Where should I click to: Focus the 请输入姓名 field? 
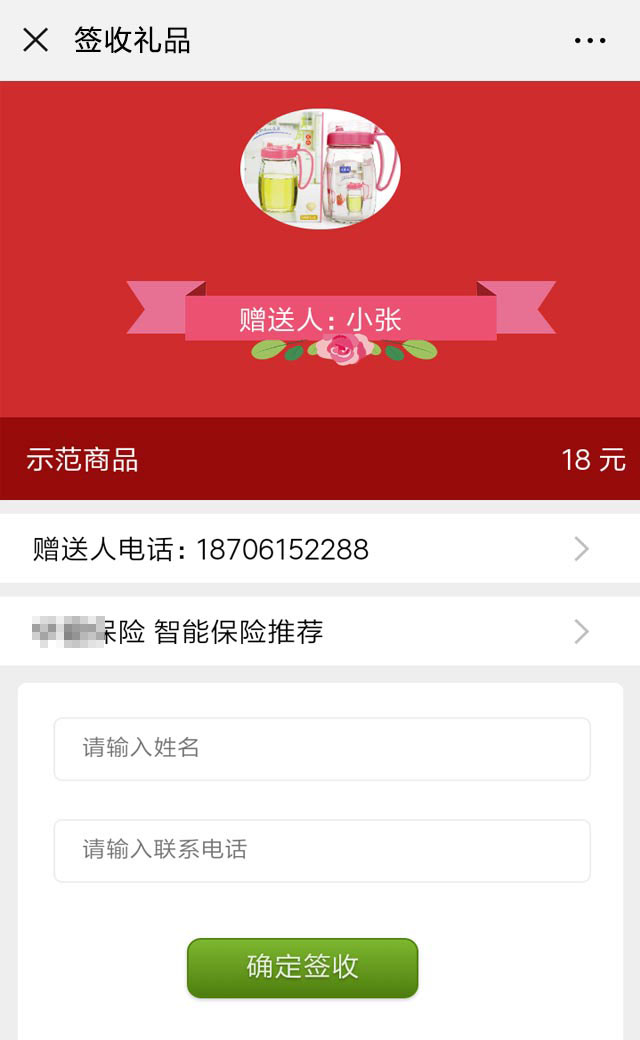coord(322,748)
